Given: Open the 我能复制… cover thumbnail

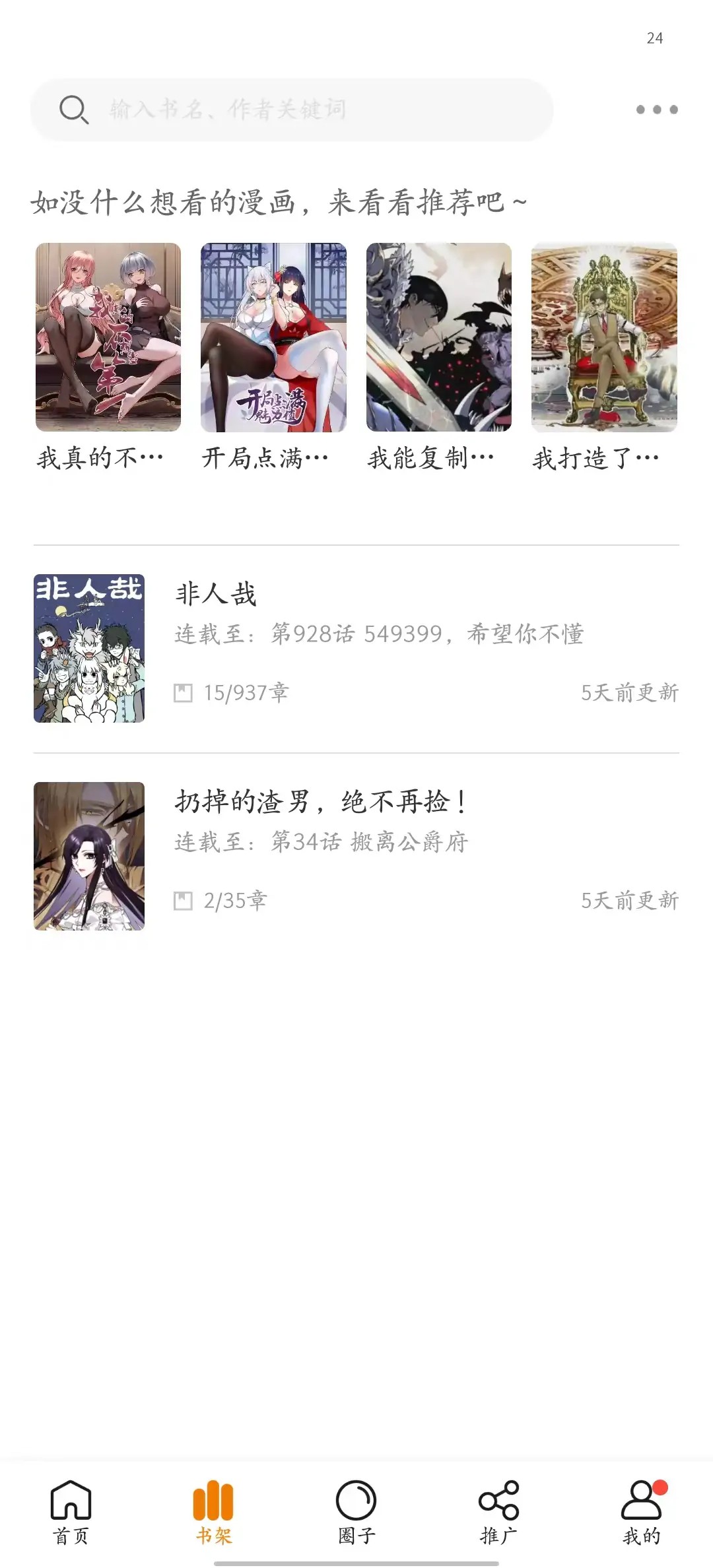Looking at the screenshot, I should pos(438,338).
